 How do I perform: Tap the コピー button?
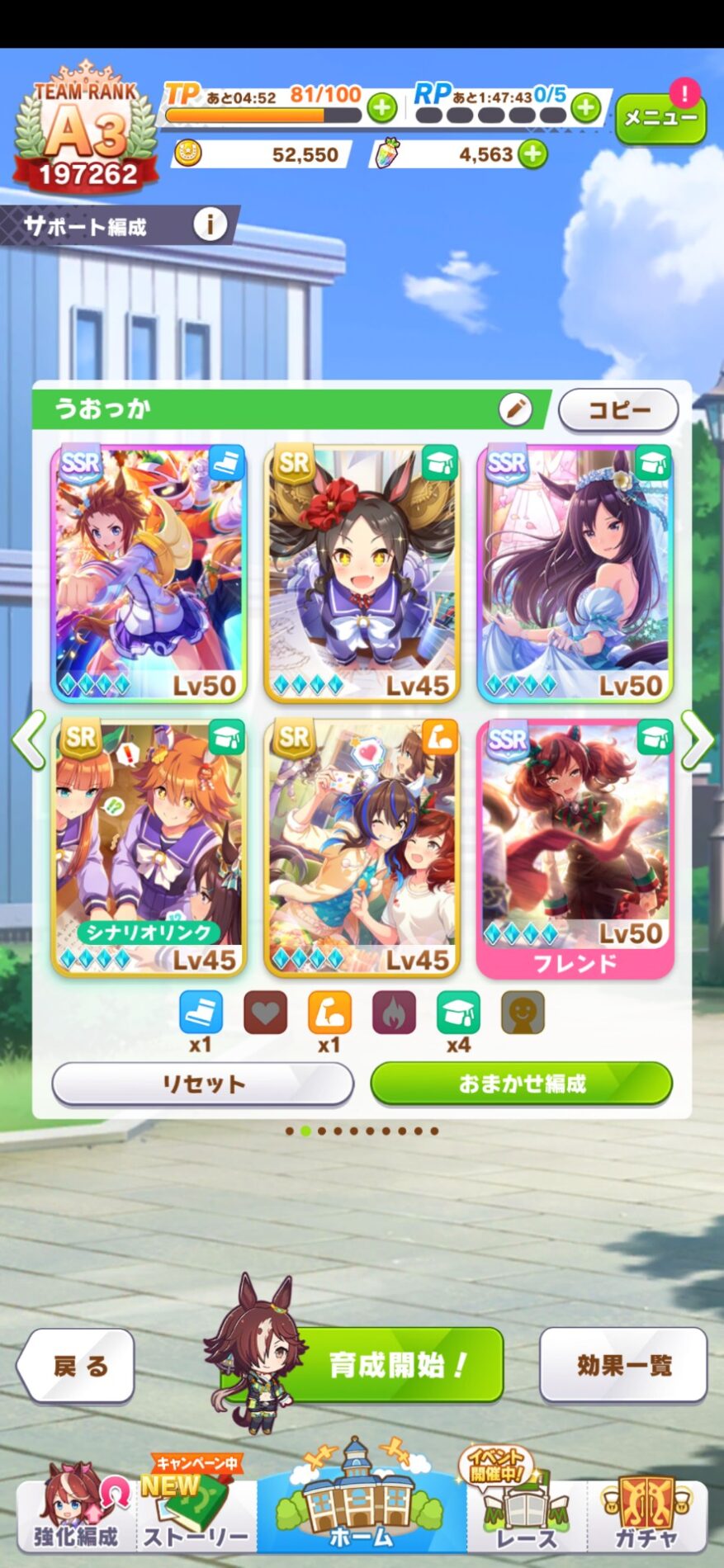[618, 410]
